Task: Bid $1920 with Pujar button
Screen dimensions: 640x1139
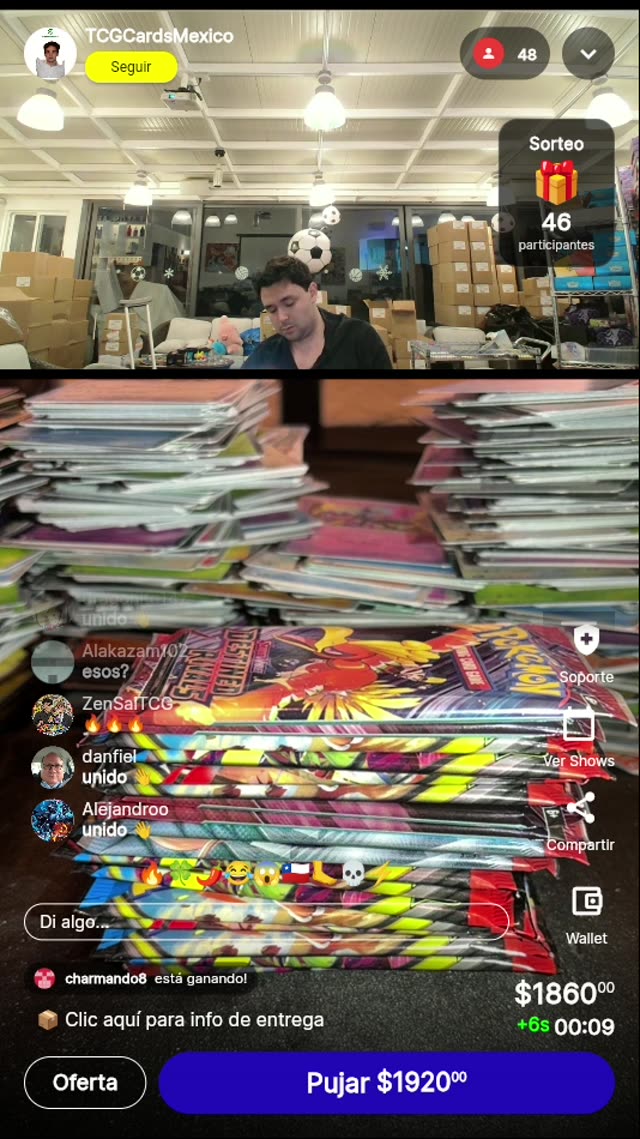Action: tap(386, 1082)
